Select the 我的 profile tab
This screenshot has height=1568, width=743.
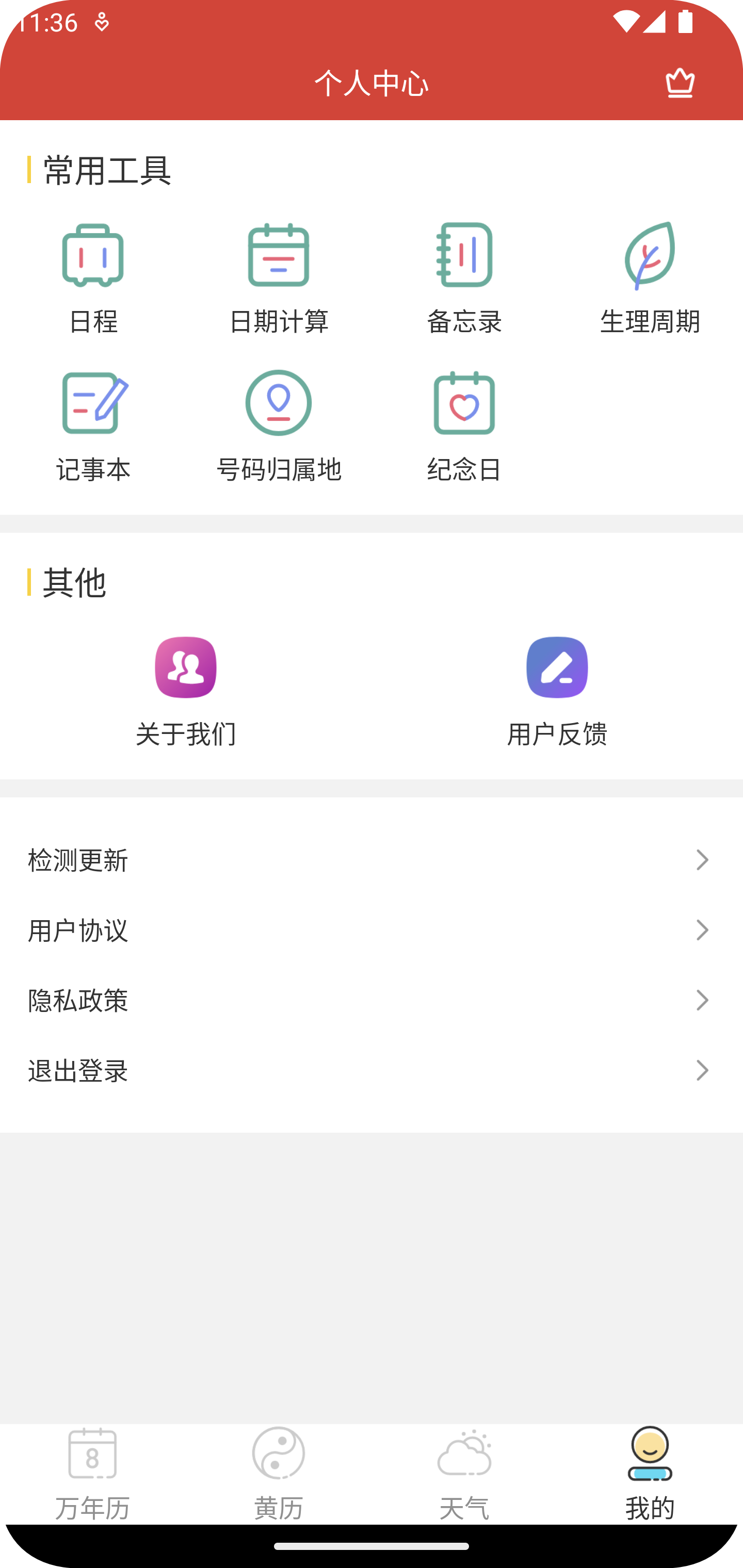click(650, 1473)
